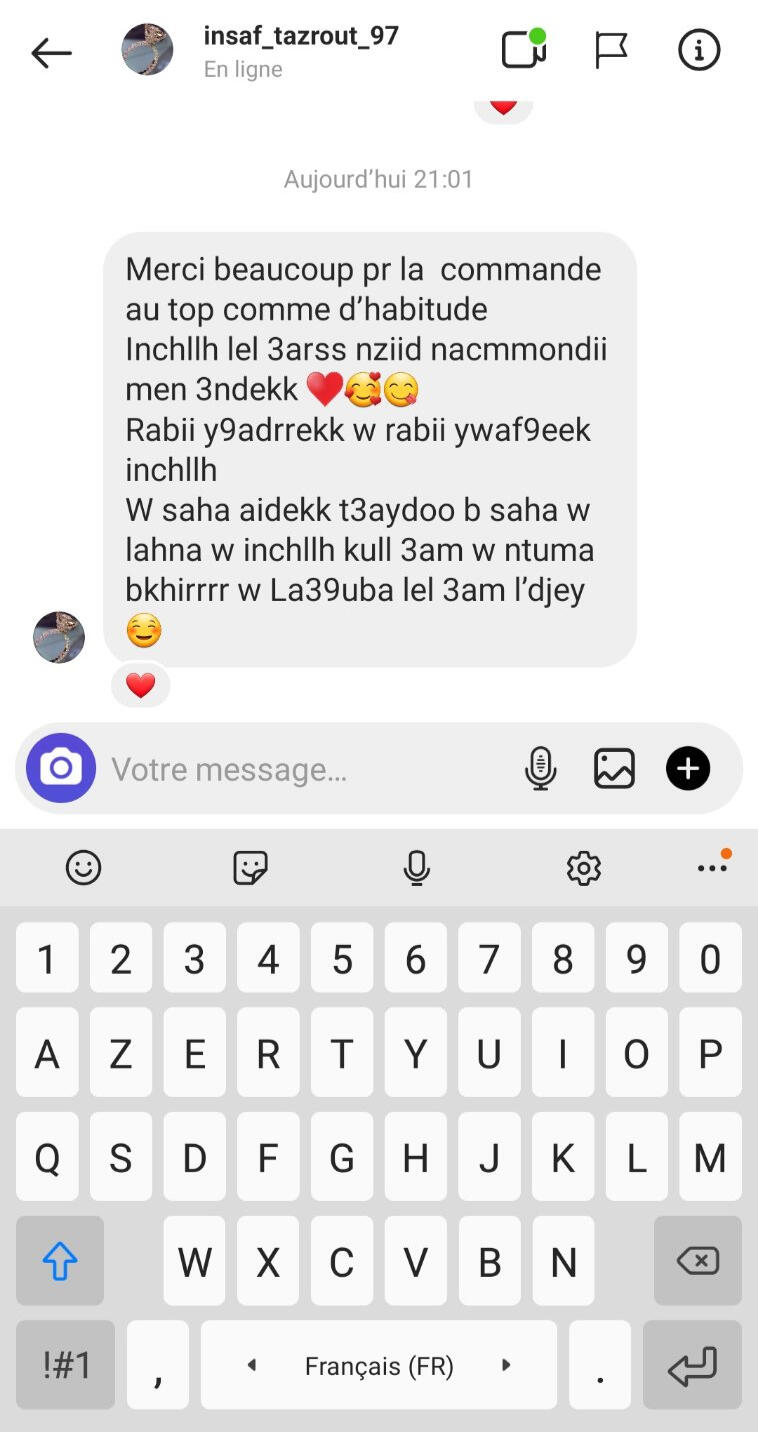Enable the shift key
The image size is (758, 1432).
(x=60, y=1261)
